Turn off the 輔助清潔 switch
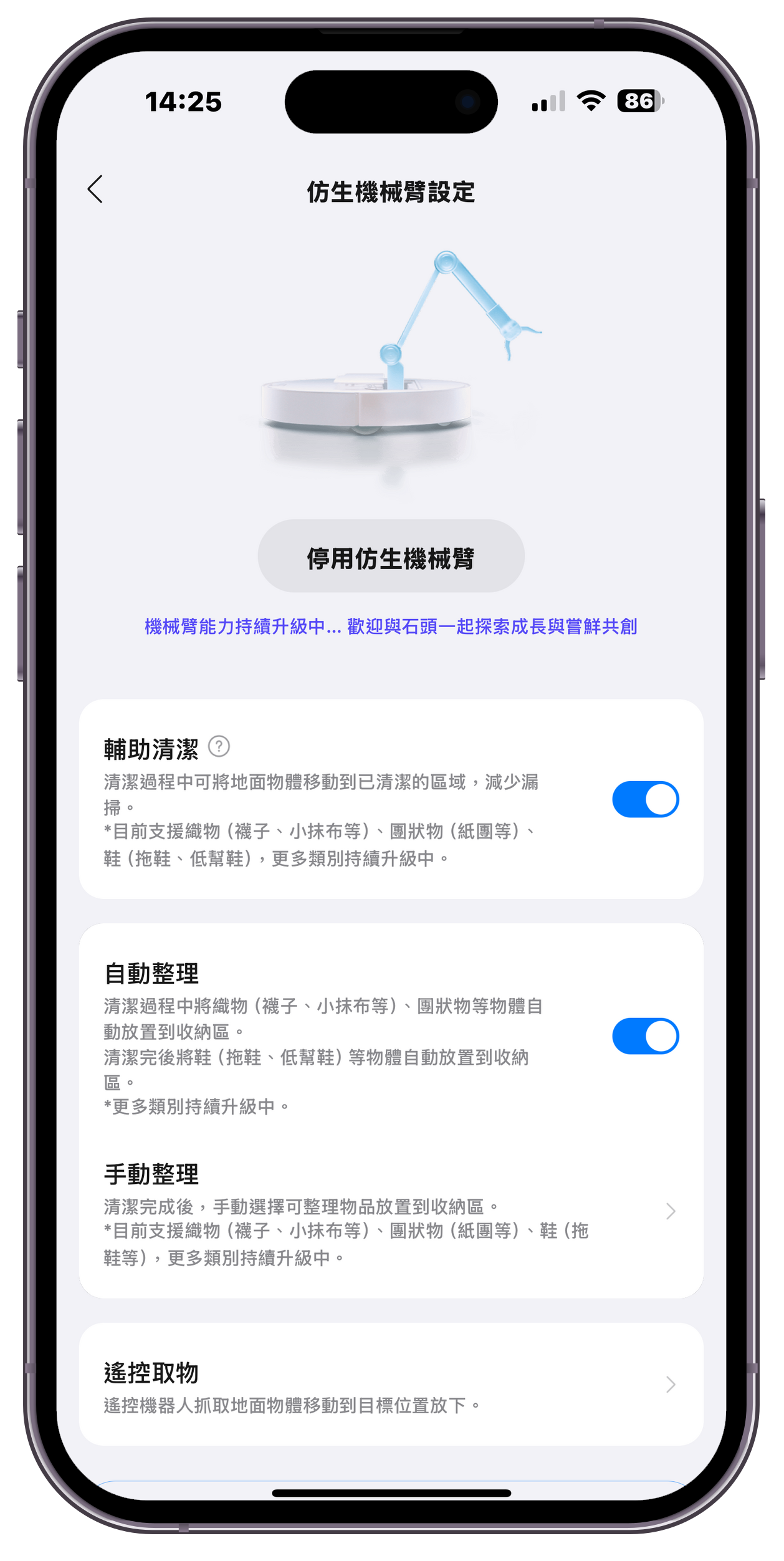The width and height of the screenshot is (784, 1561). click(645, 799)
